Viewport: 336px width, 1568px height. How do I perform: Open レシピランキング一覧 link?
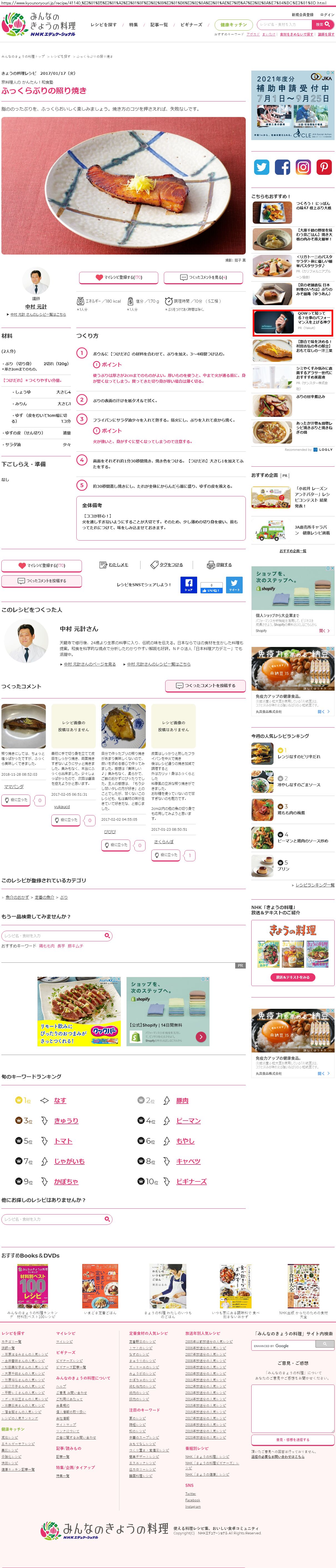coord(315,885)
